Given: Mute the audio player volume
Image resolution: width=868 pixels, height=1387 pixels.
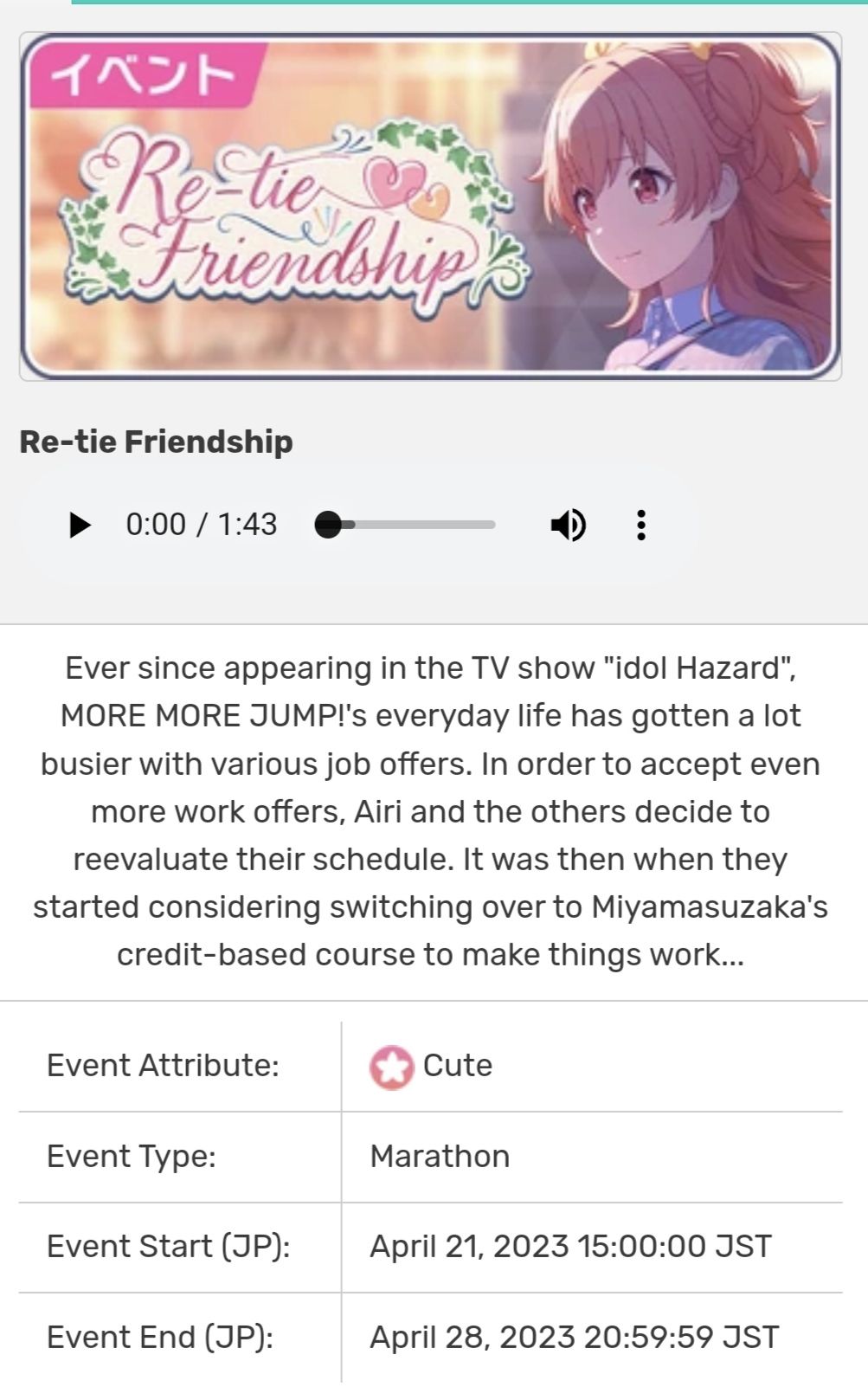Looking at the screenshot, I should pos(569,525).
